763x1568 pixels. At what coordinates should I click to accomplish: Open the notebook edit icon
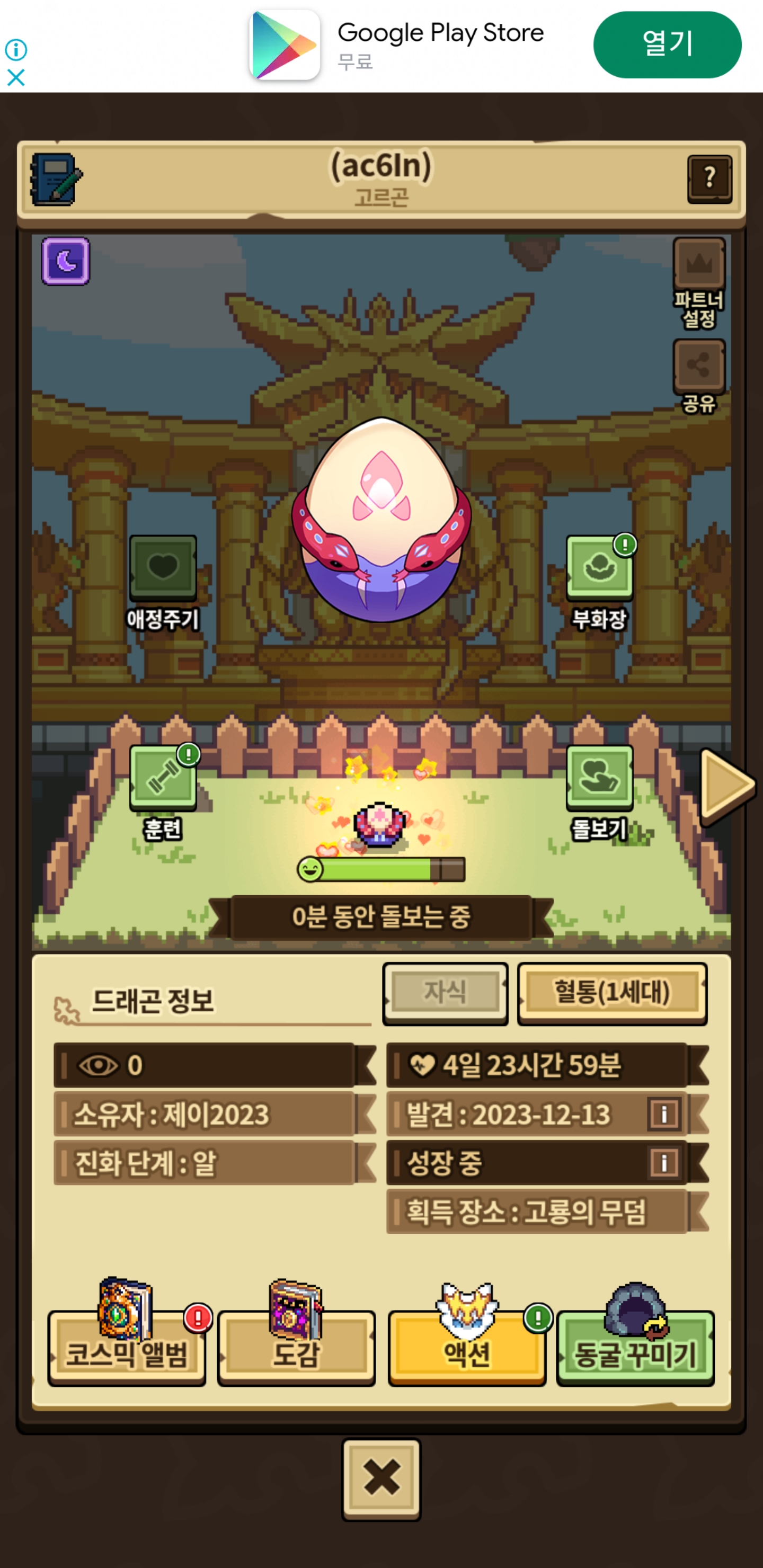click(56, 179)
